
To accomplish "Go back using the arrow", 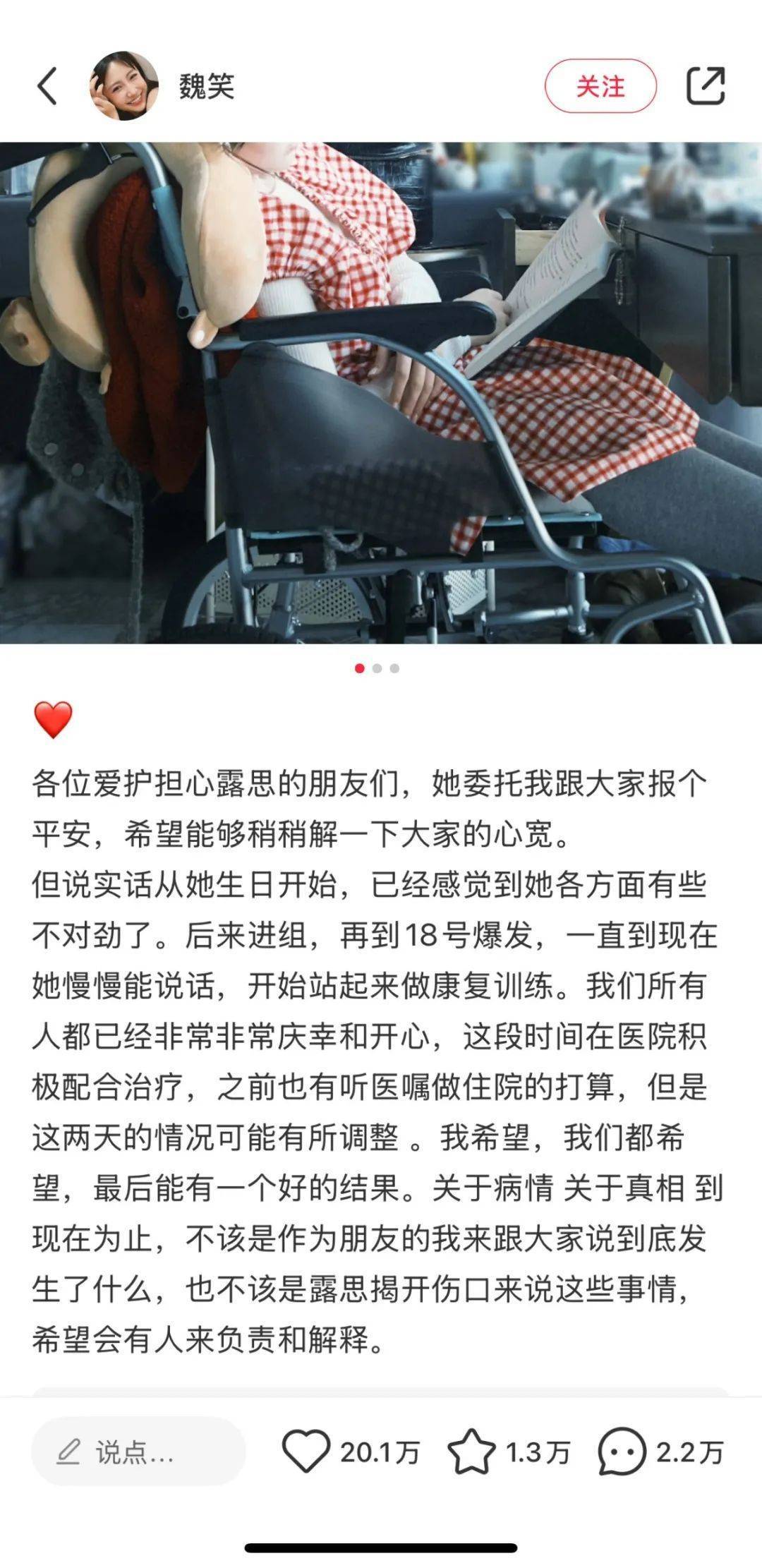I will pyautogui.click(x=47, y=87).
